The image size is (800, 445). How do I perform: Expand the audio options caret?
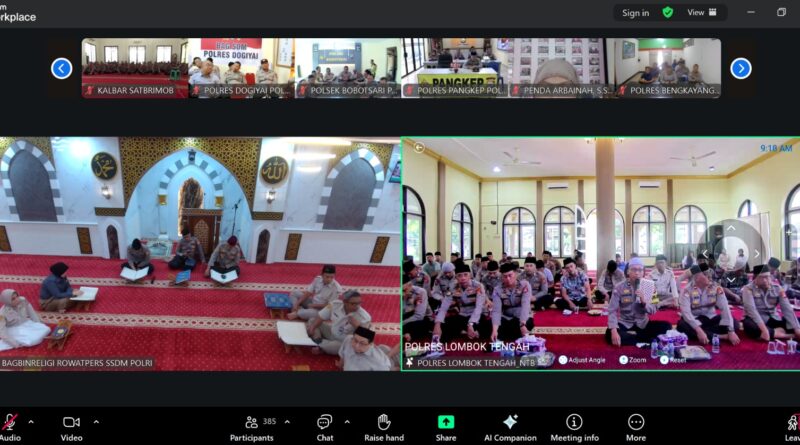click(30, 422)
